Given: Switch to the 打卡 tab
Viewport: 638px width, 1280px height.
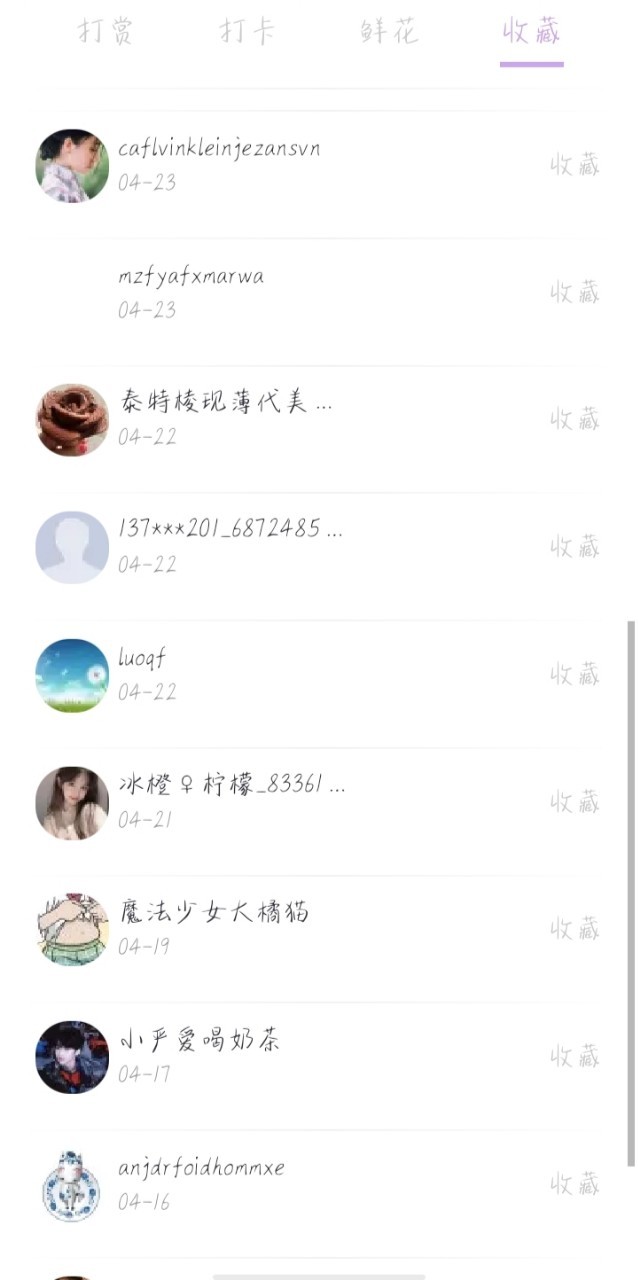Looking at the screenshot, I should click(247, 31).
